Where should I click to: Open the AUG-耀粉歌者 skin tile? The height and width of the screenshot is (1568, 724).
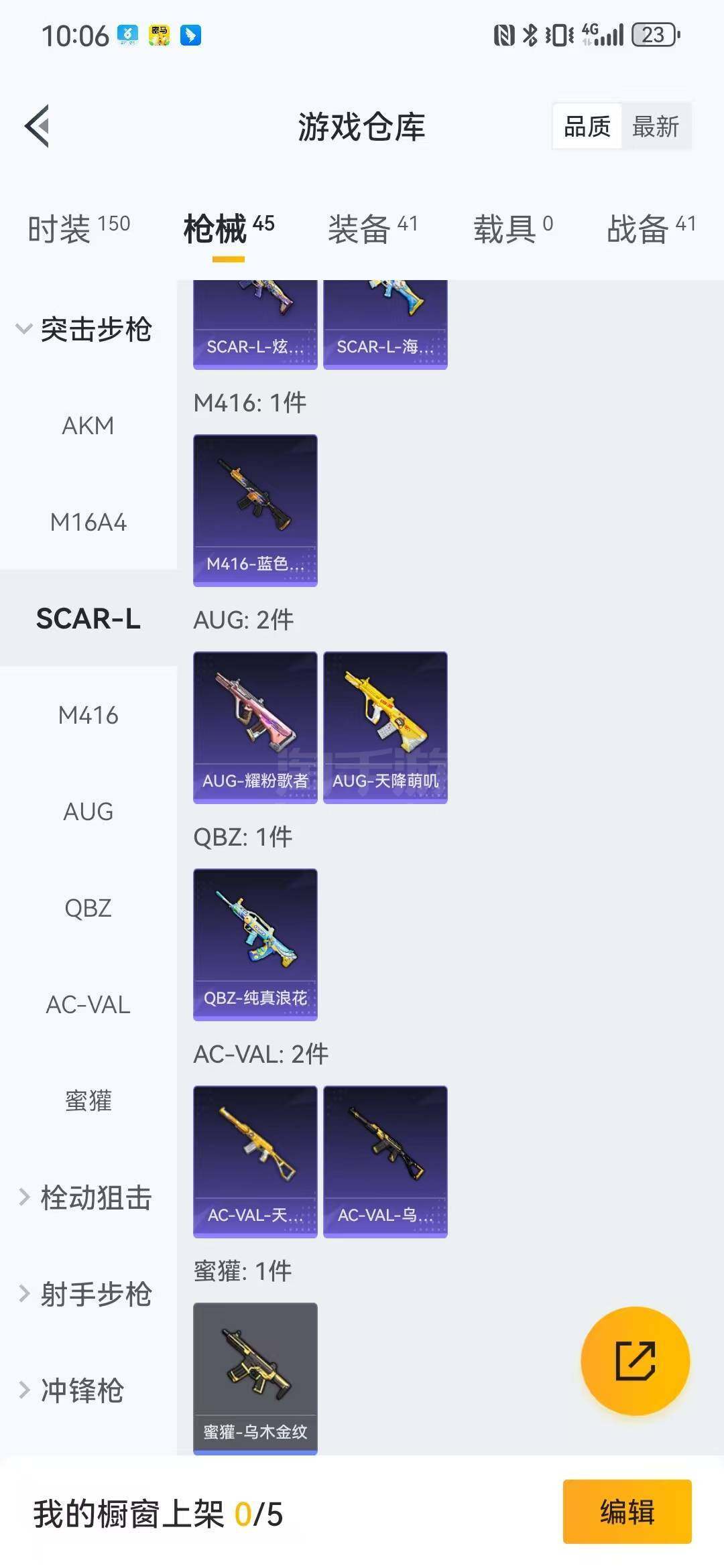255,728
